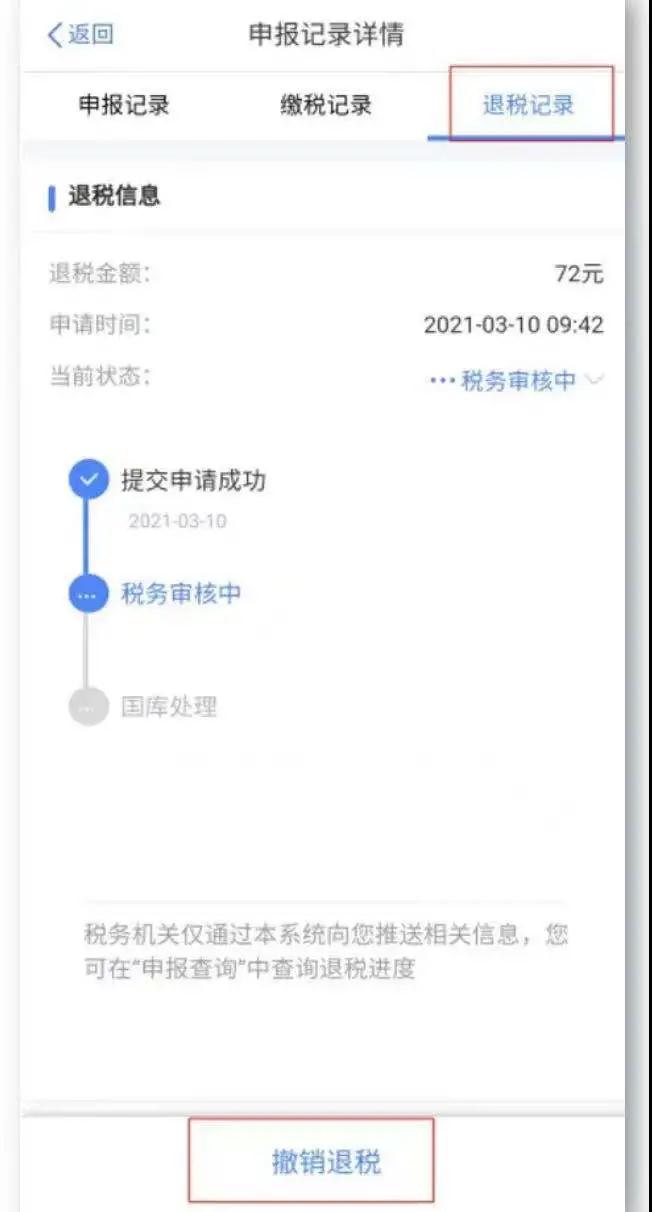
Task: Open the 缴税记录 tab
Action: coord(326,105)
